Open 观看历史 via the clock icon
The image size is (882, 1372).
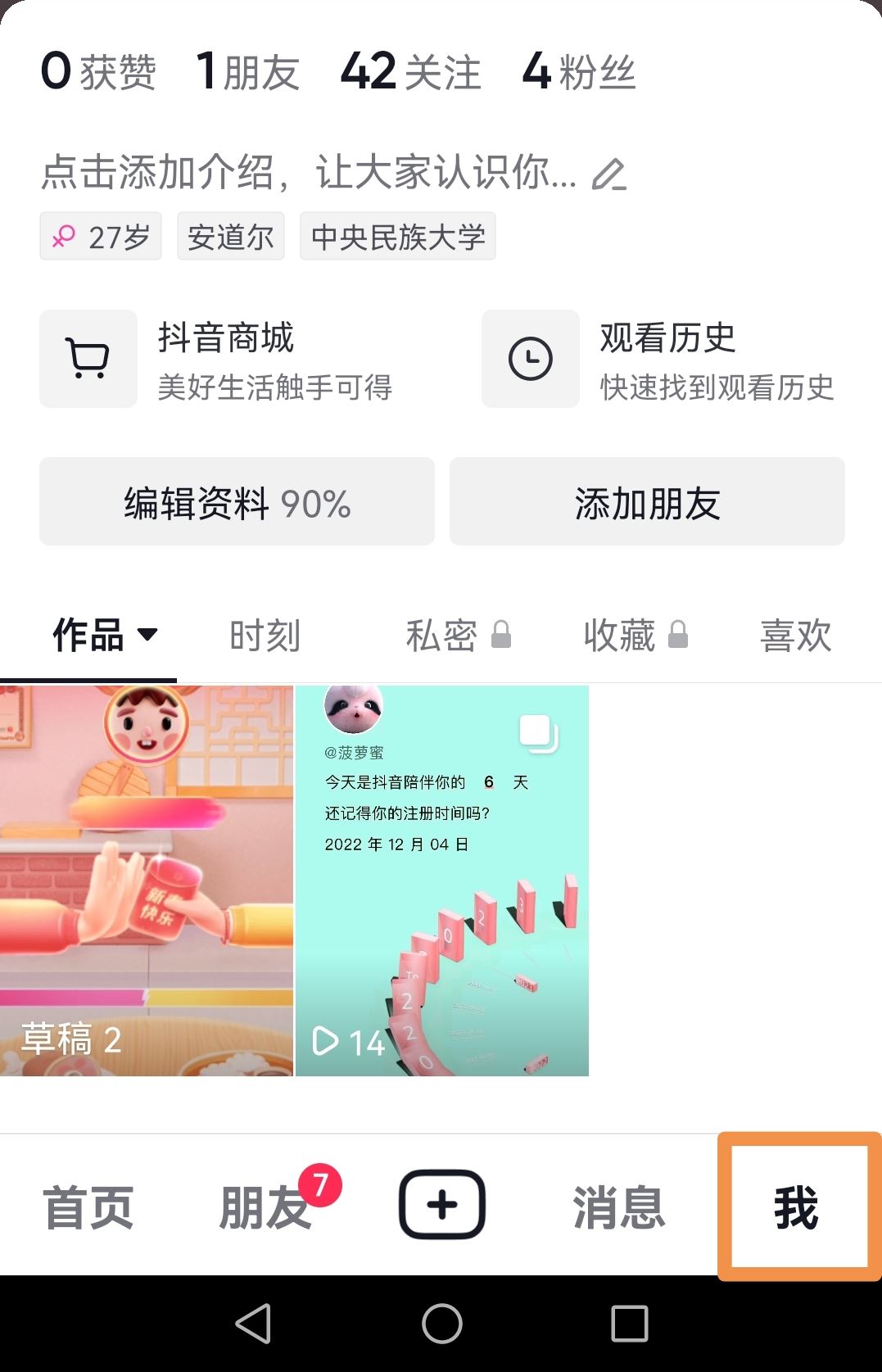[x=529, y=358]
